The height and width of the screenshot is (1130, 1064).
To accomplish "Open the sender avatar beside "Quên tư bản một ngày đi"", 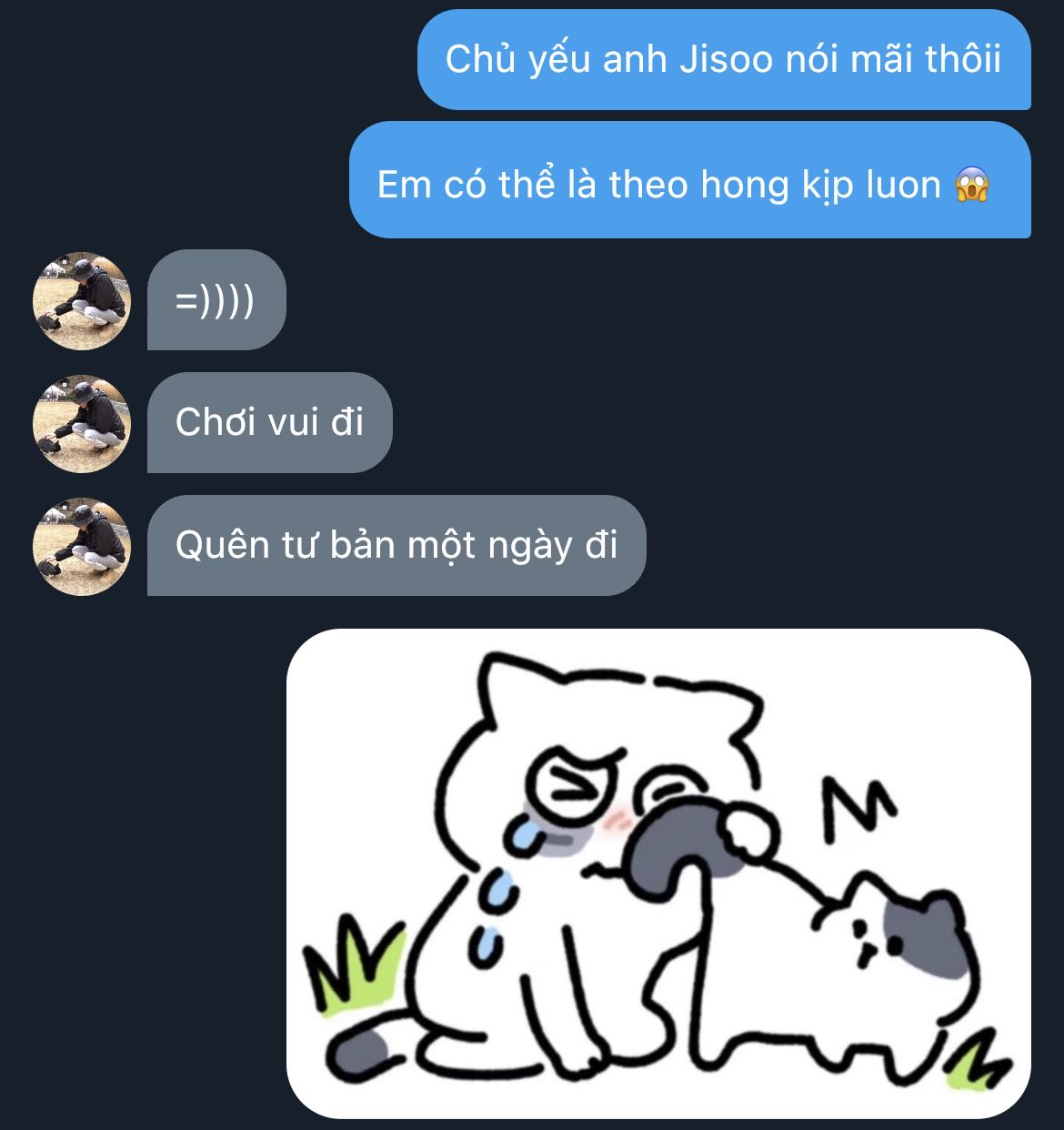I will [82, 546].
